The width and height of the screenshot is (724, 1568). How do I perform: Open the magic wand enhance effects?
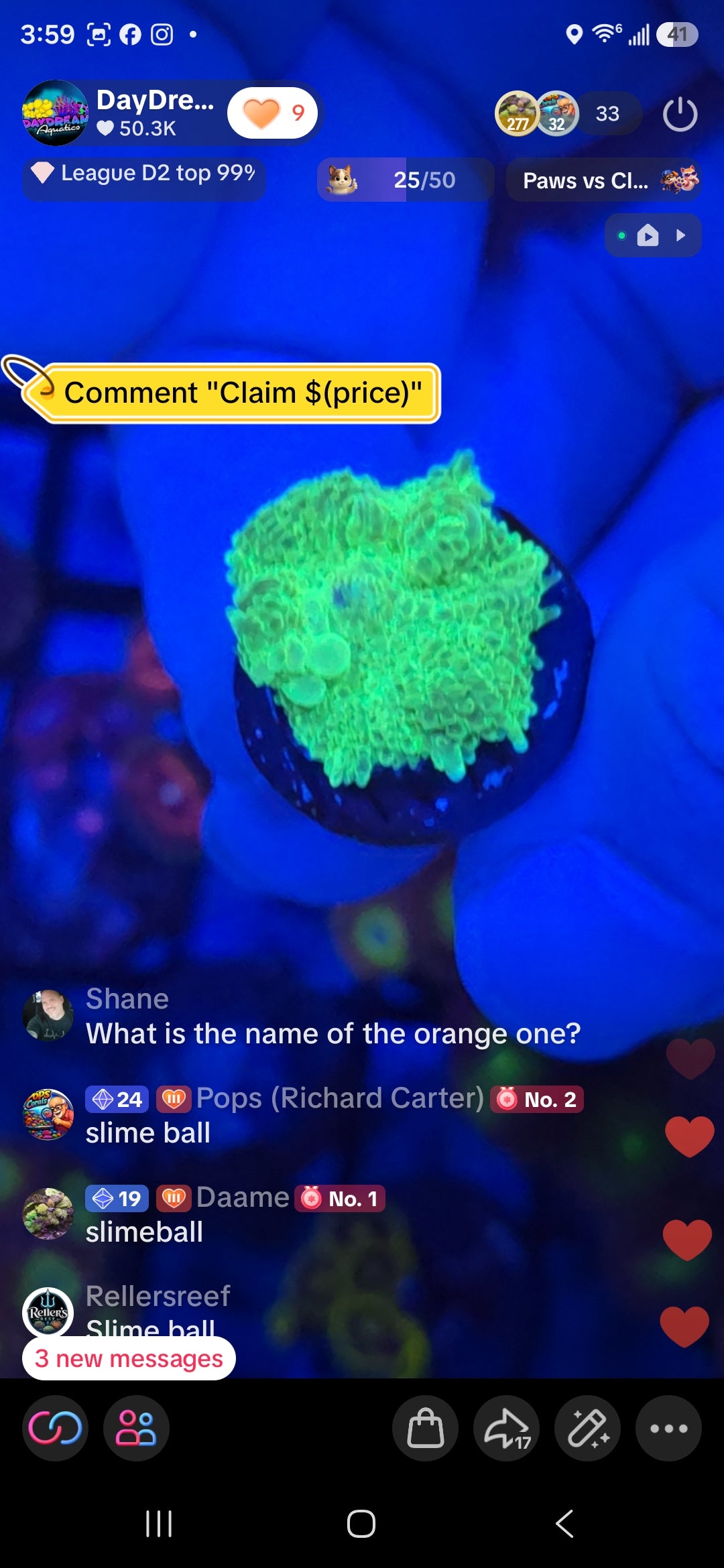click(587, 1428)
